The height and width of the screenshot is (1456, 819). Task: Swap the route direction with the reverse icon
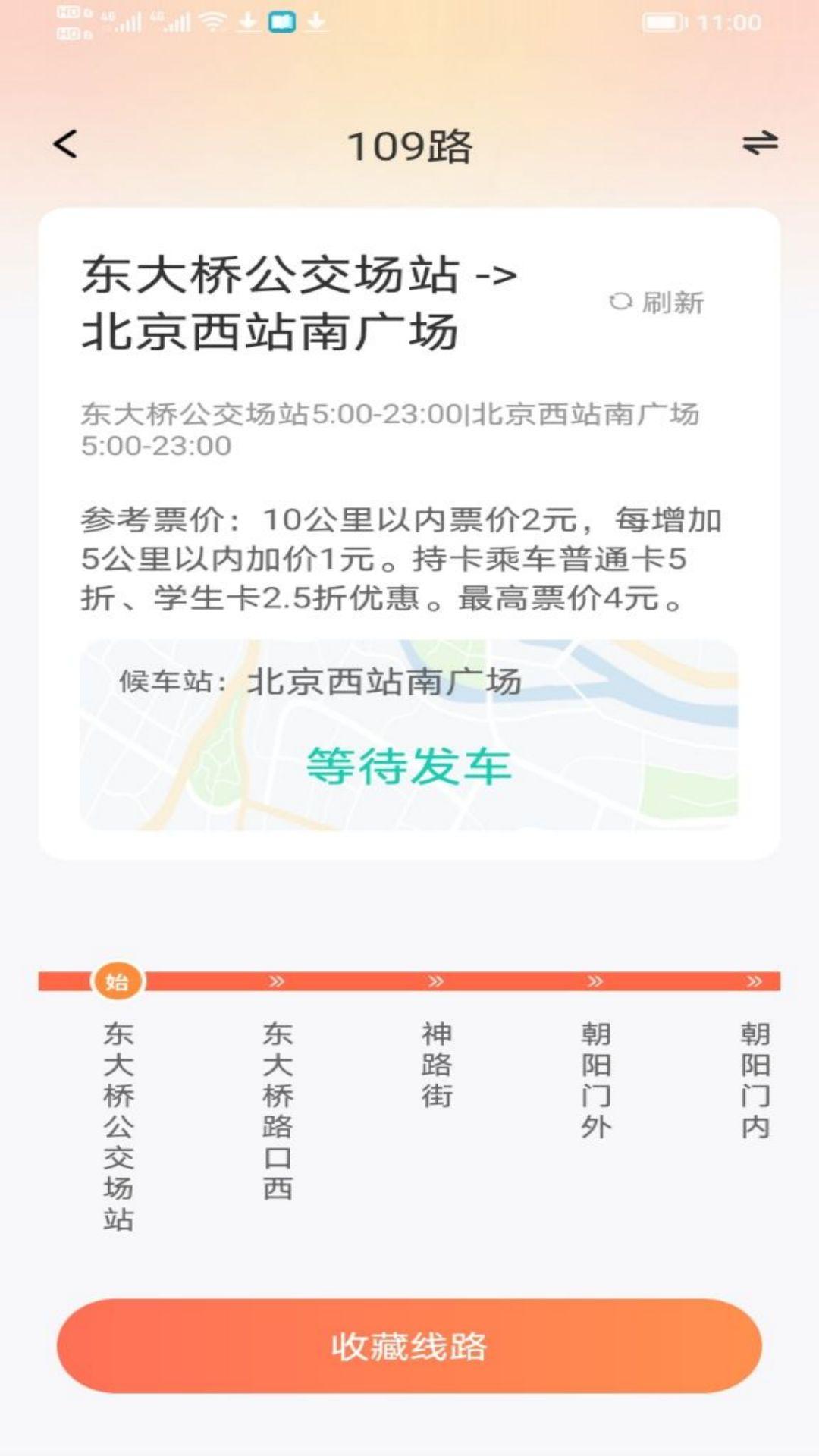pos(761,144)
